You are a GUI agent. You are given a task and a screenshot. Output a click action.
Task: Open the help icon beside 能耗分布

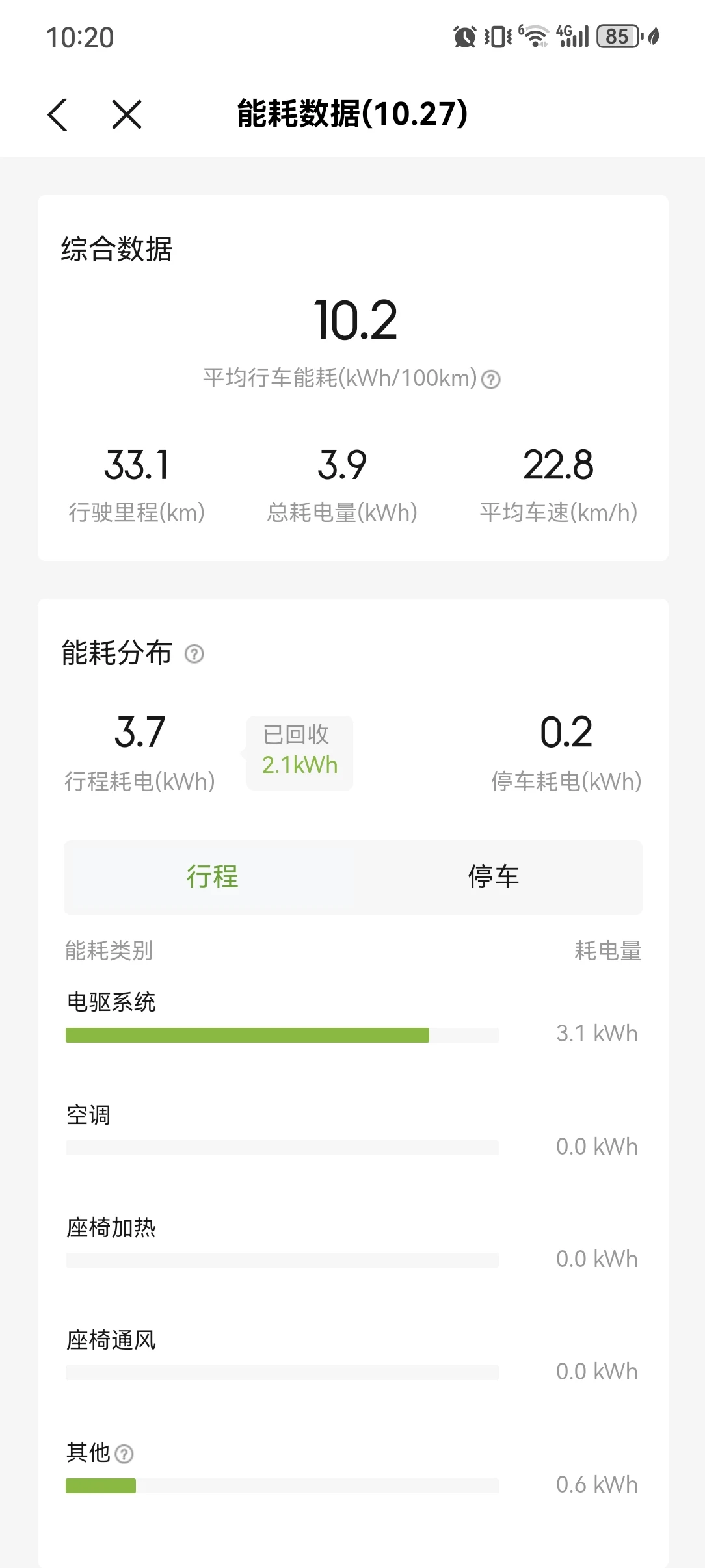[x=194, y=653]
